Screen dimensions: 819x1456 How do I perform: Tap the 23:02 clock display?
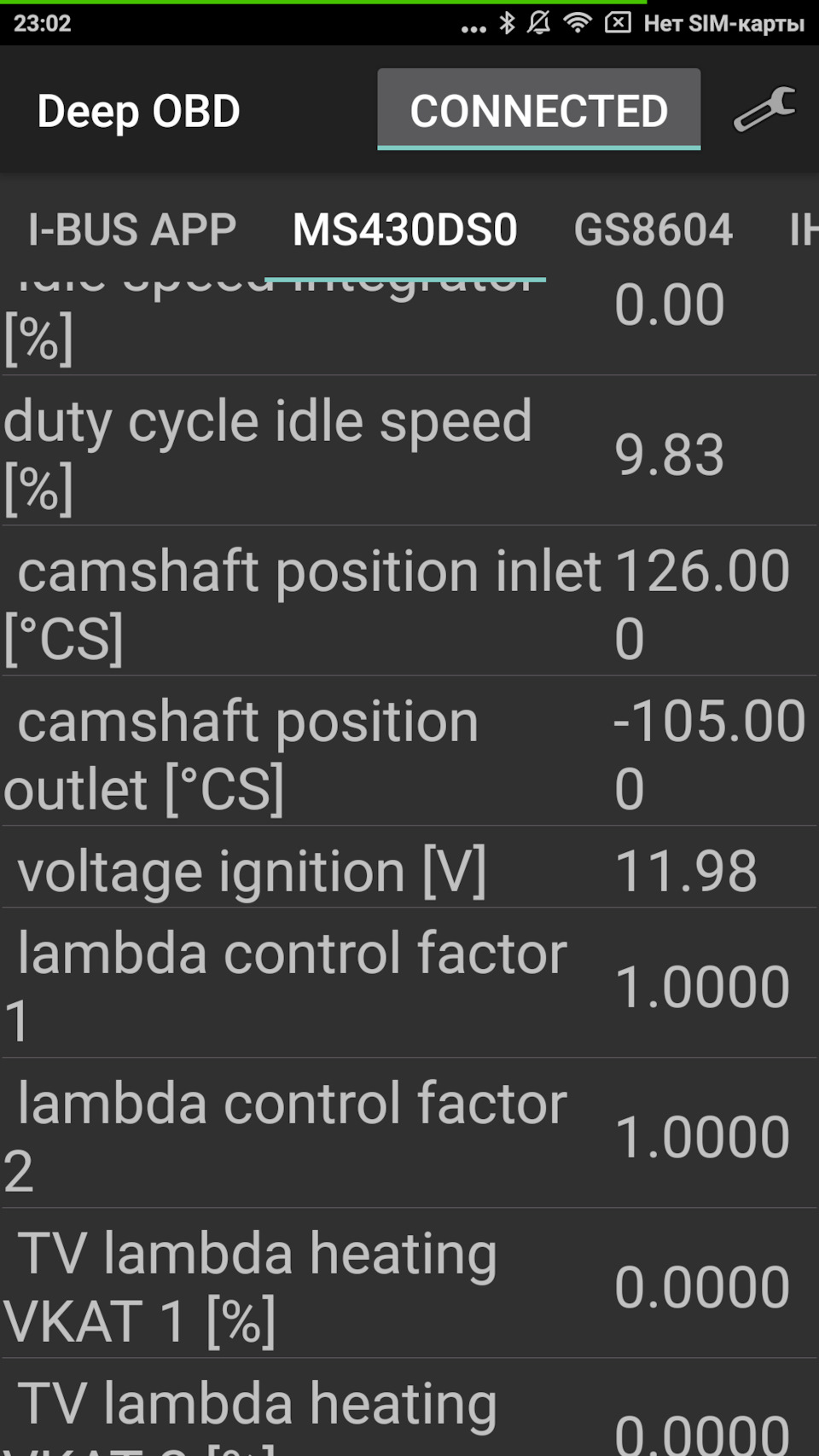point(44,25)
